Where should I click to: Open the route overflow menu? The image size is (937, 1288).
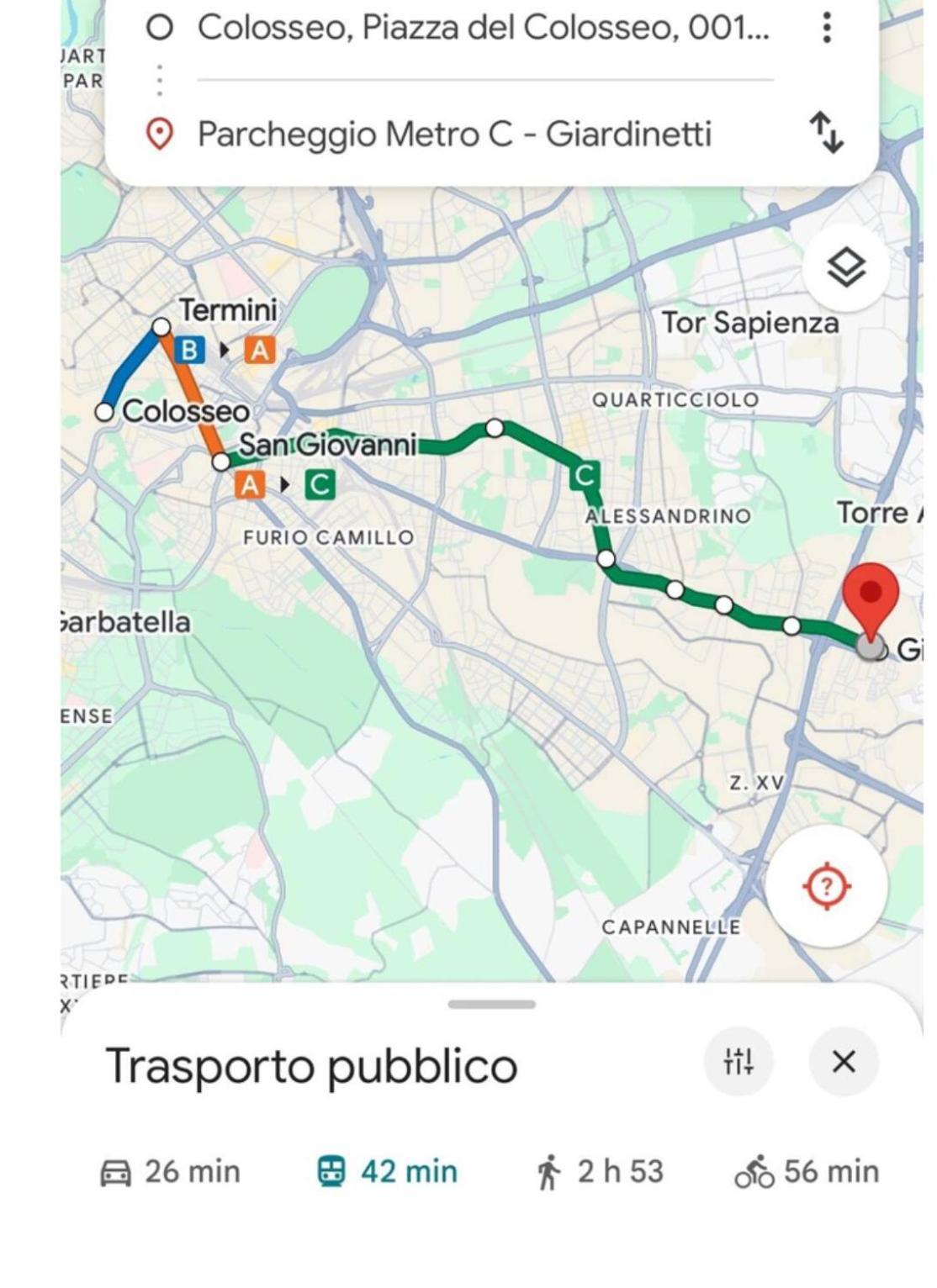(x=828, y=28)
